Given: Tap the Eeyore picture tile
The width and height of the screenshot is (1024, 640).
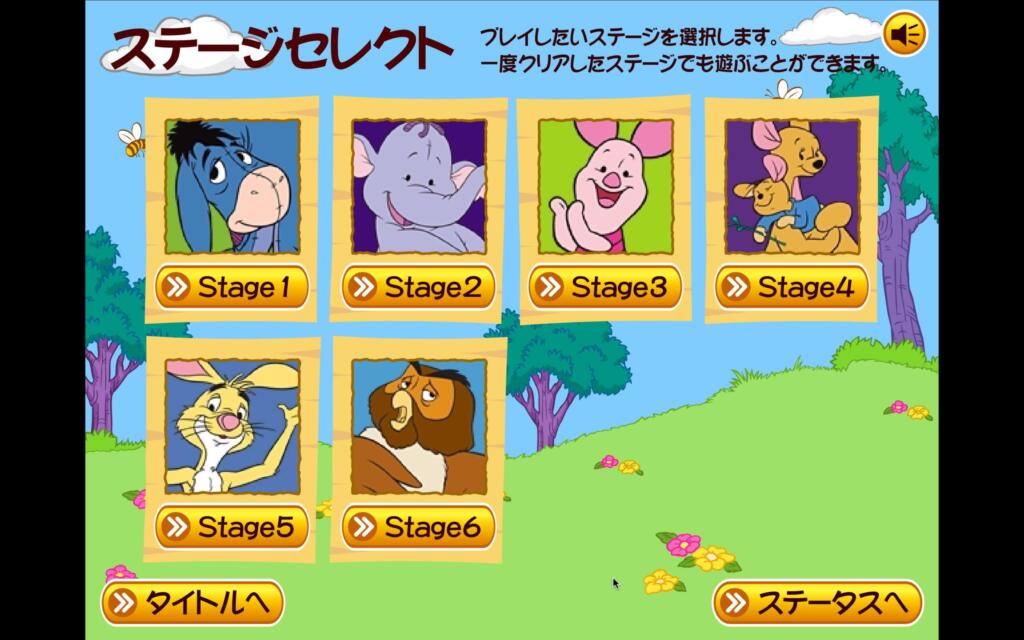Looking at the screenshot, I should (x=232, y=187).
